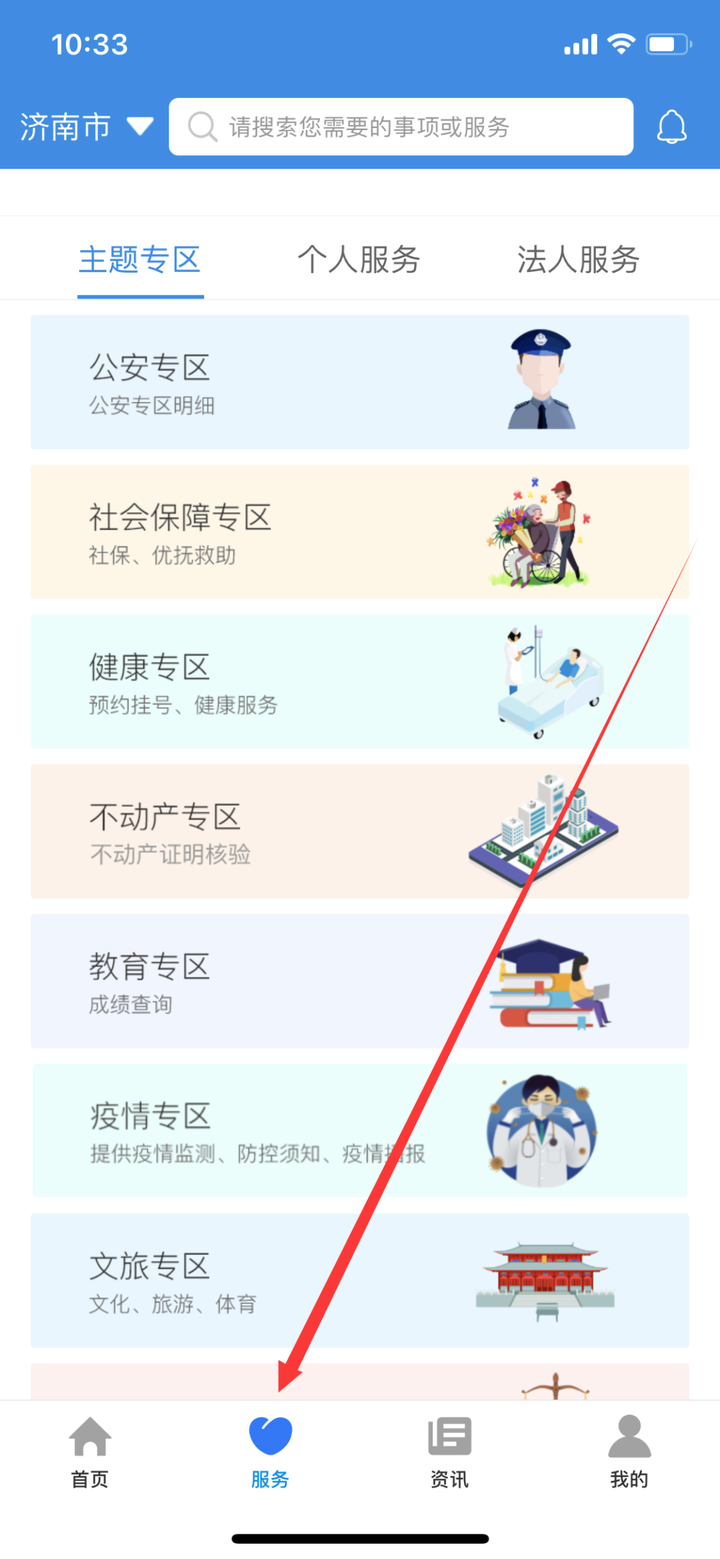Tap the search box for services
Image resolution: width=720 pixels, height=1559 pixels.
pyautogui.click(x=400, y=127)
